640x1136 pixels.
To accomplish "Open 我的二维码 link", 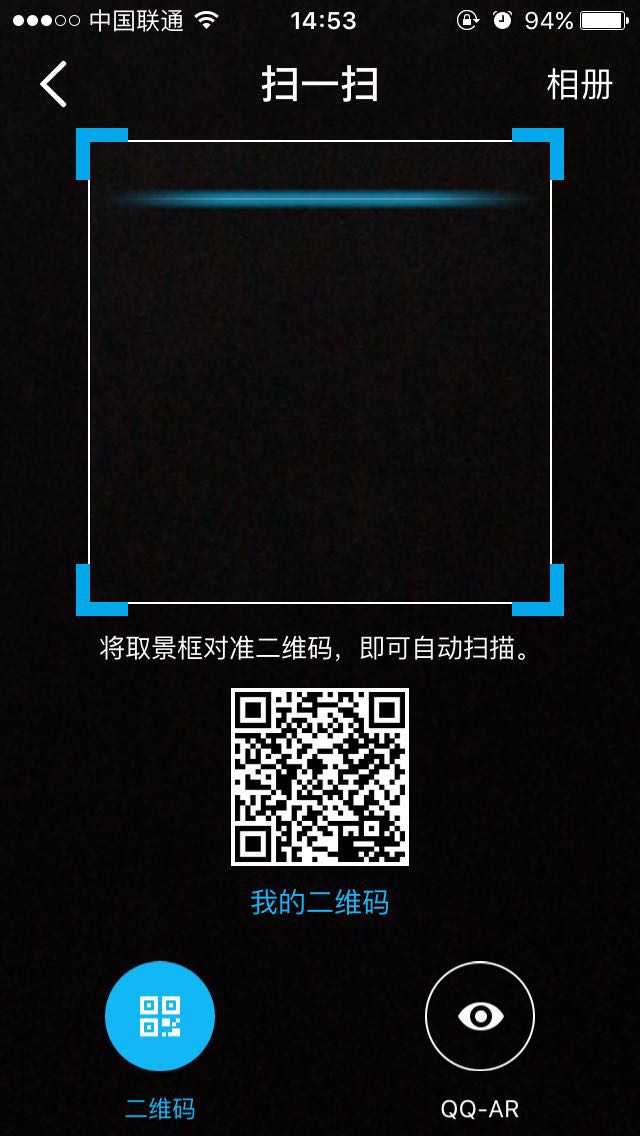I will click(x=319, y=902).
